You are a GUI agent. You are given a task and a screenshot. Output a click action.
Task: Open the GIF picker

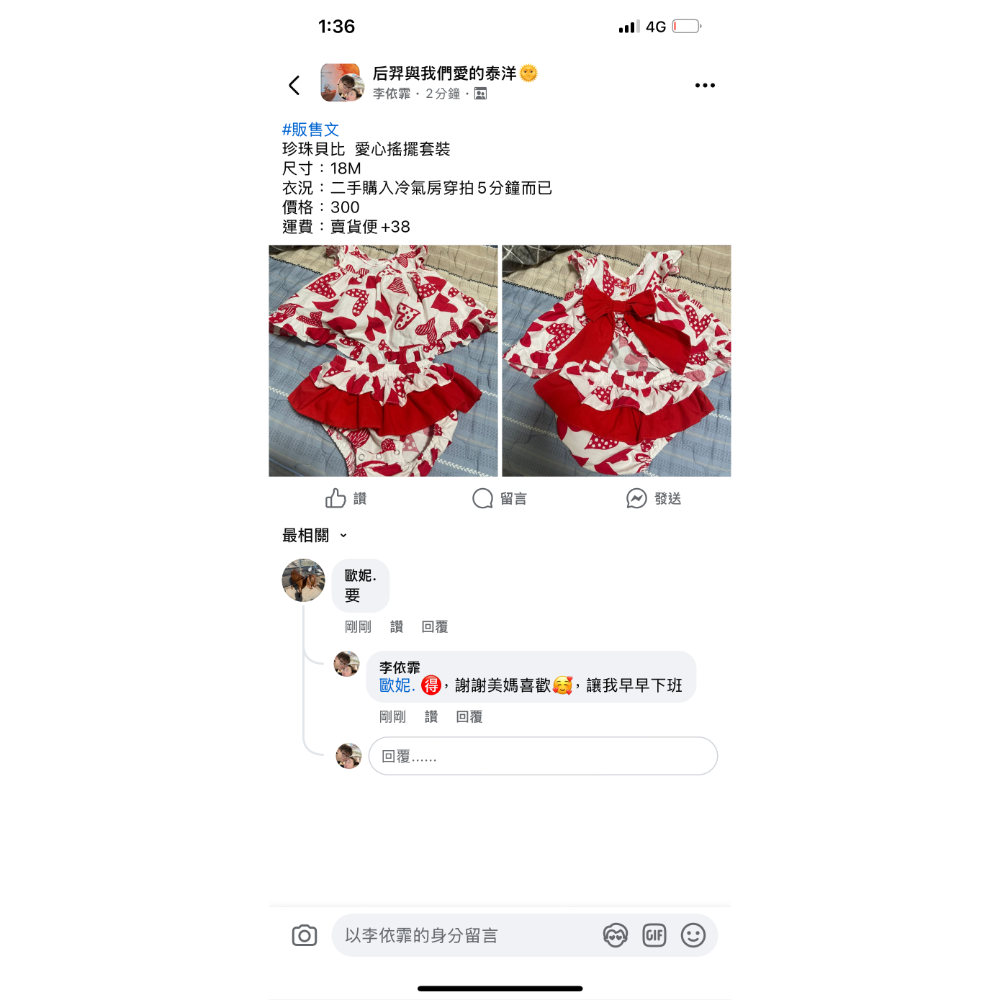pyautogui.click(x=654, y=935)
